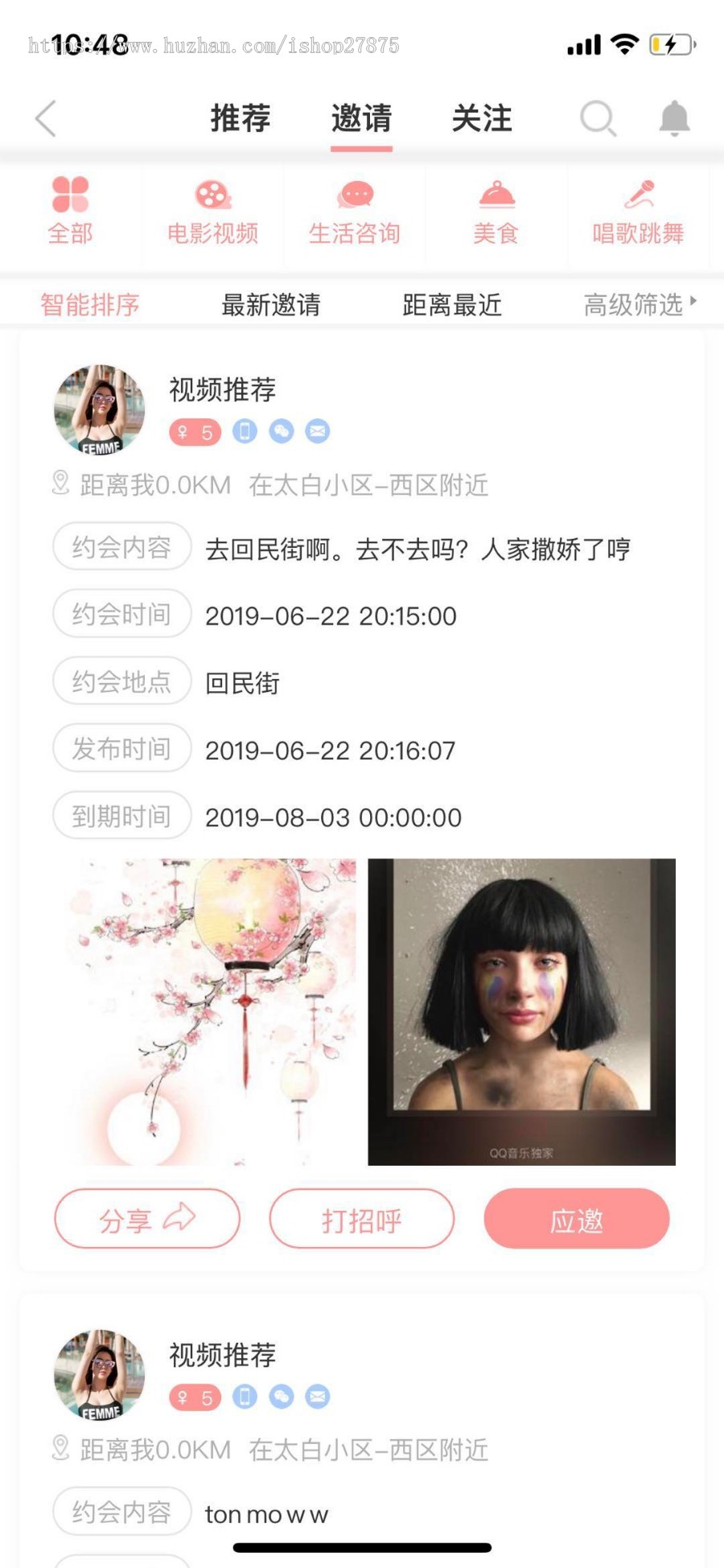724x1568 pixels.
Task: Switch to the 关注 tab
Action: click(x=483, y=117)
